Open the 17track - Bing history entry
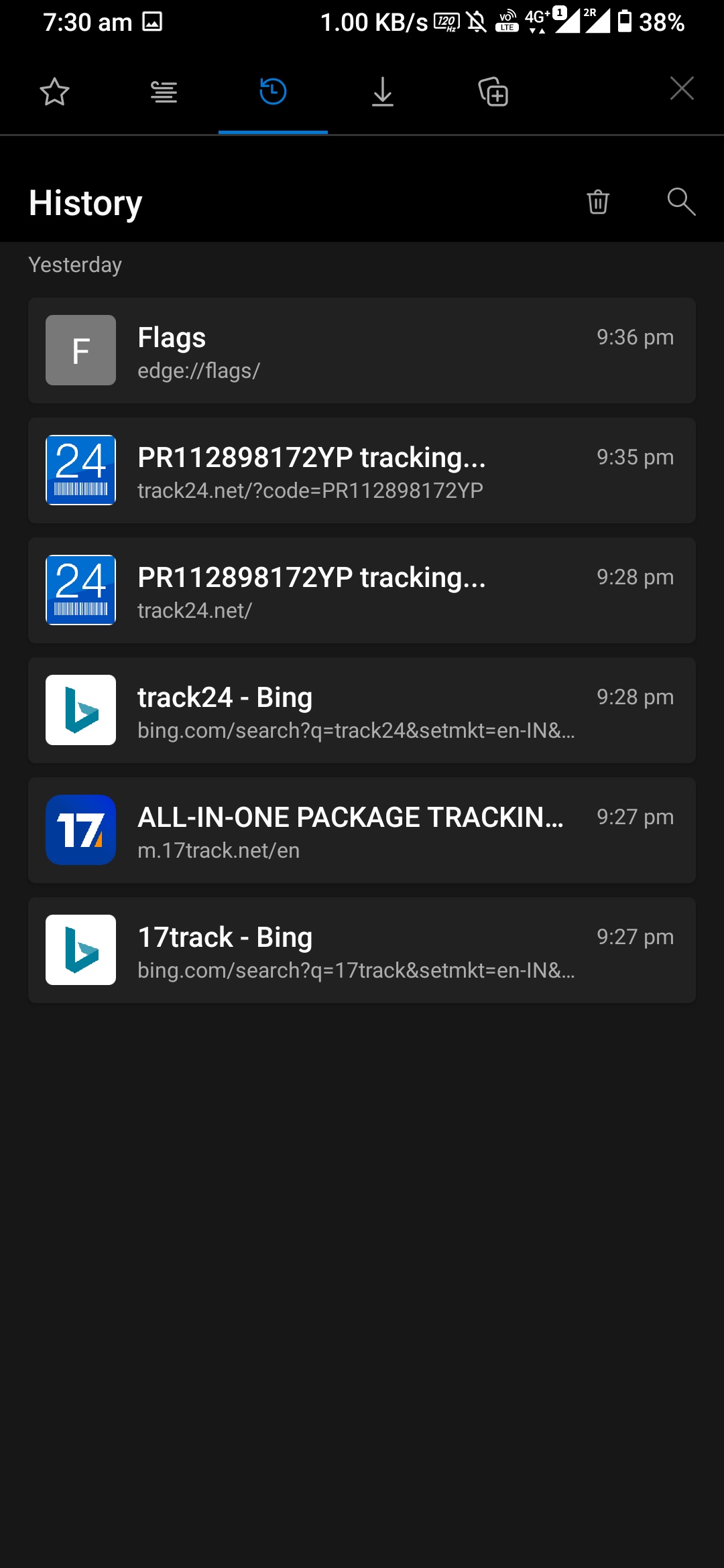Image resolution: width=724 pixels, height=1568 pixels. [x=362, y=950]
